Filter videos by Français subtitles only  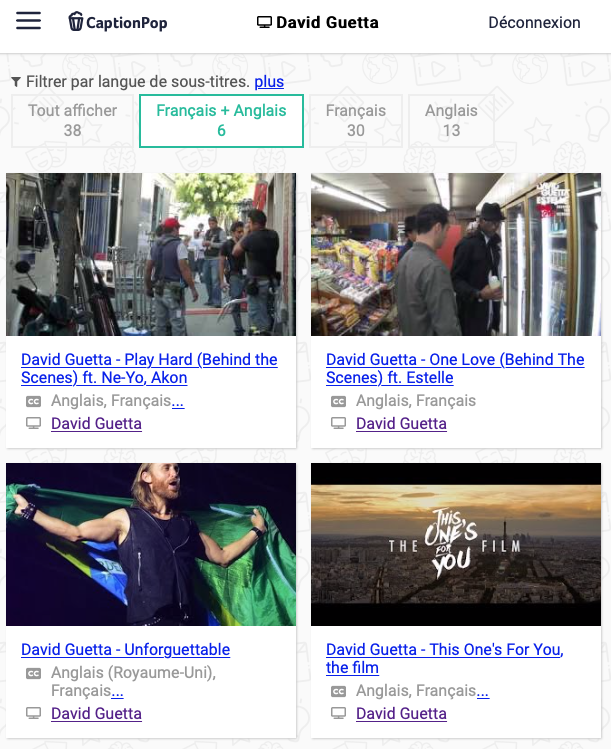356,120
